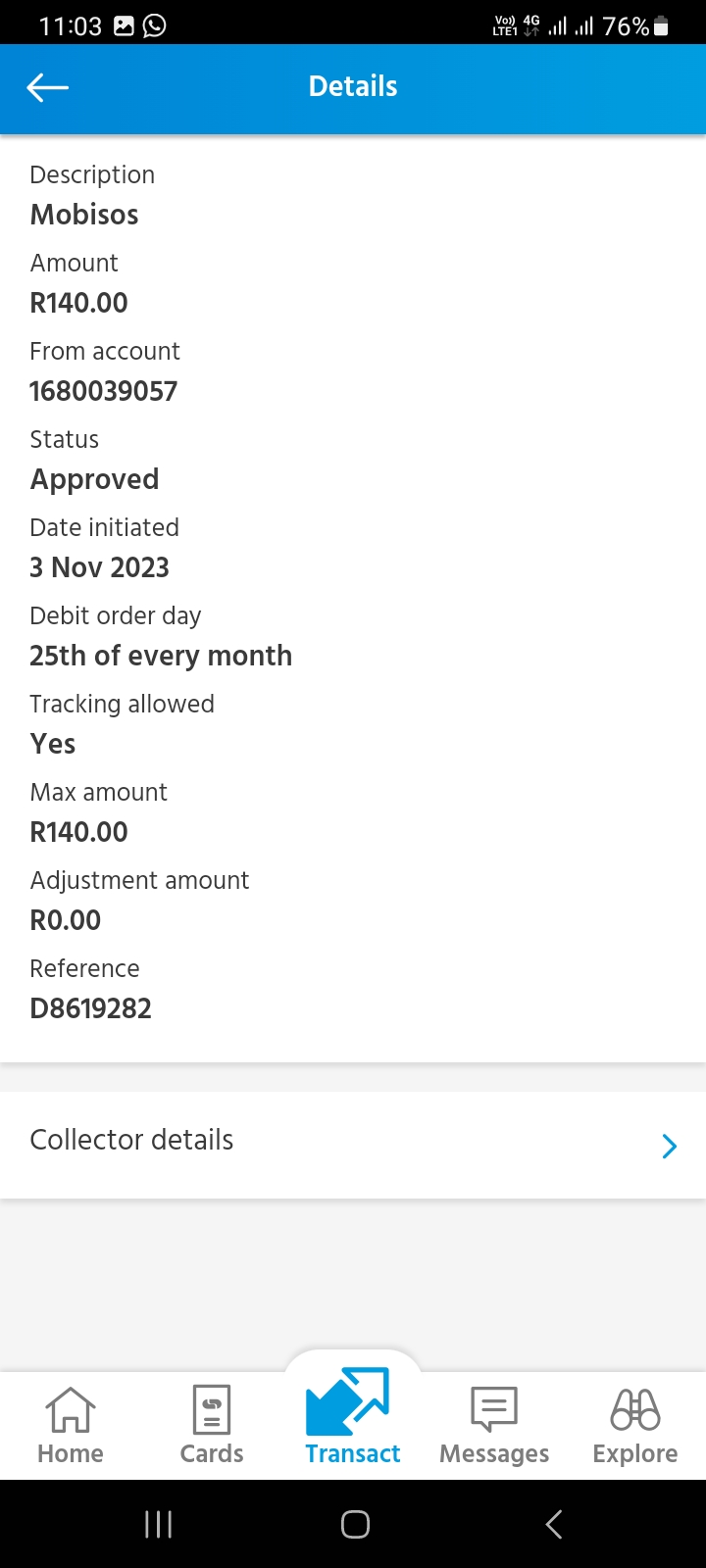Go to the Messages tab
This screenshot has width=706, height=1568.
point(494,1425)
